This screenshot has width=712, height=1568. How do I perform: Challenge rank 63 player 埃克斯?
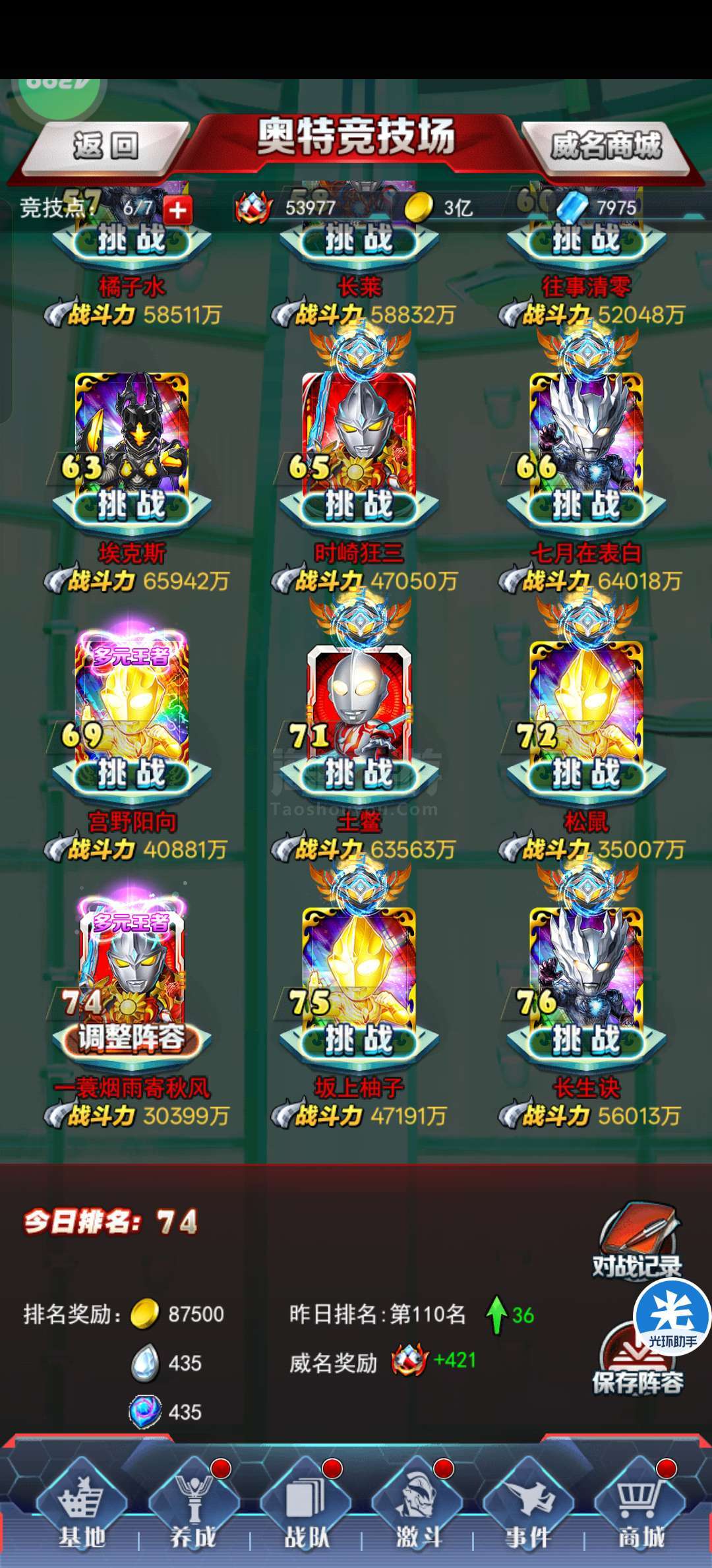click(x=131, y=506)
